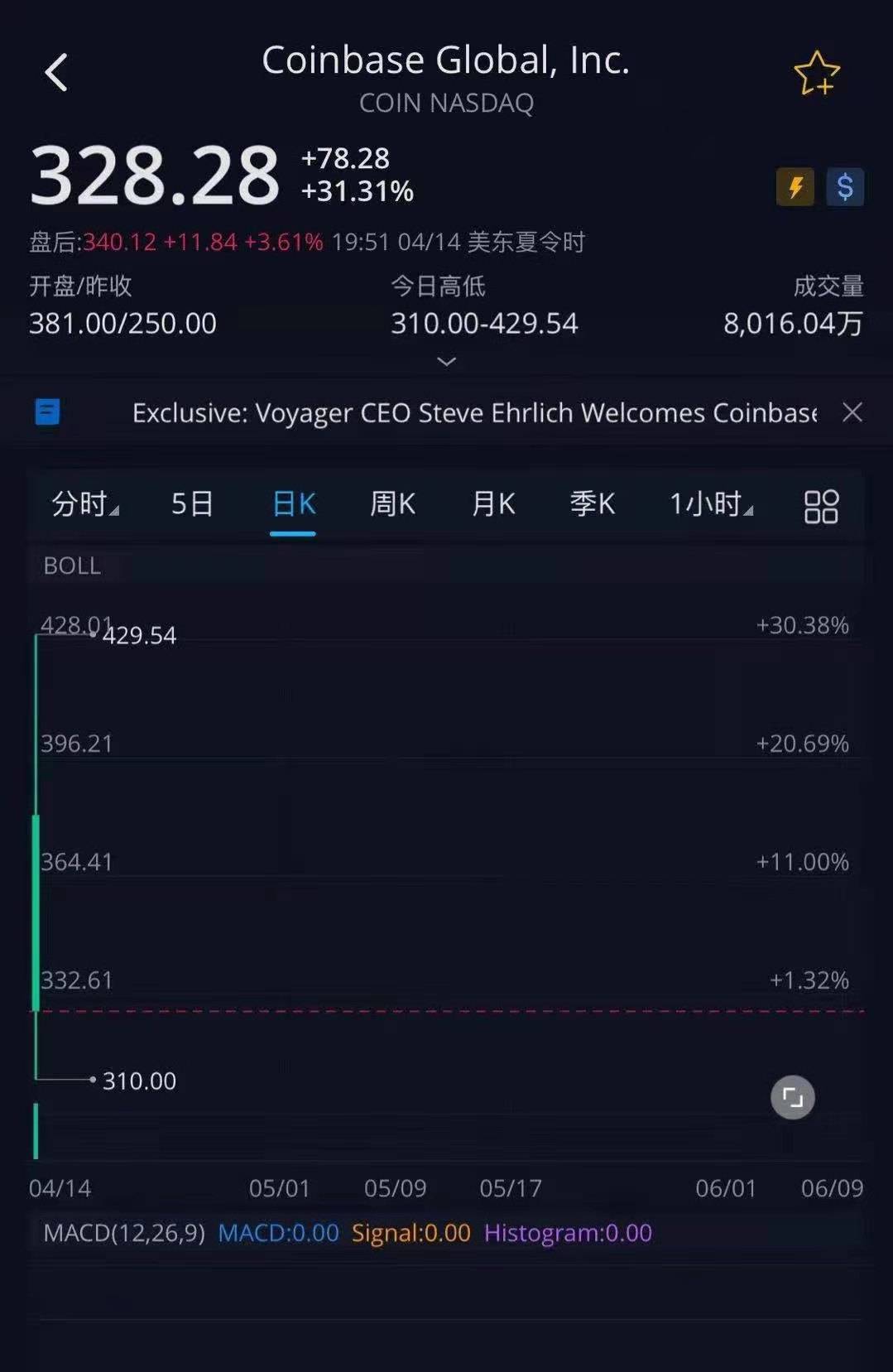Open the Voyager CEO Steve Ehrlich news
The image size is (893, 1372).
[473, 412]
